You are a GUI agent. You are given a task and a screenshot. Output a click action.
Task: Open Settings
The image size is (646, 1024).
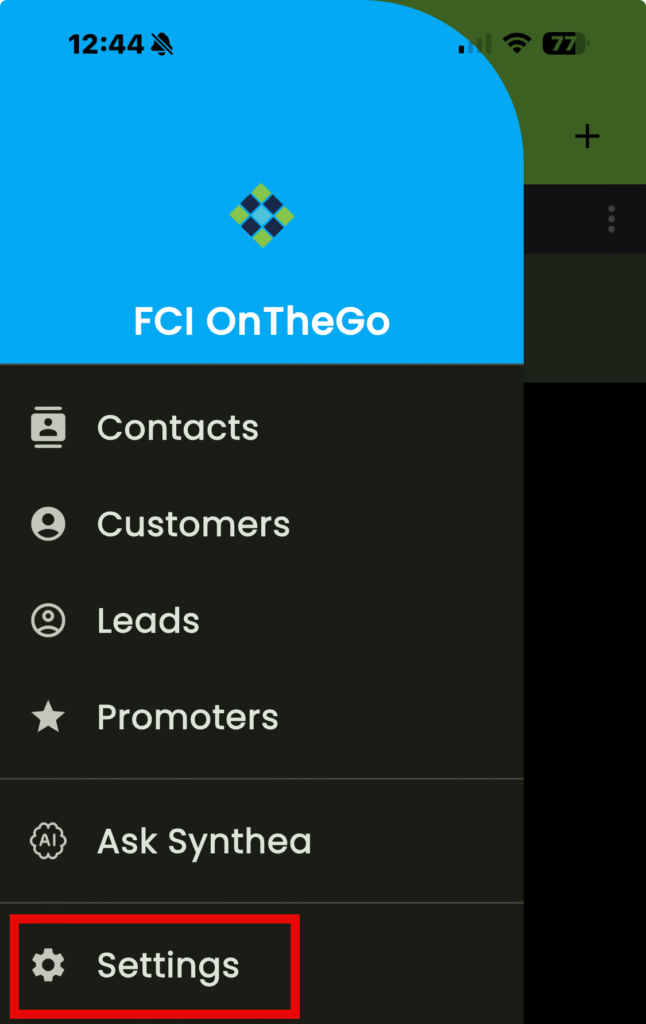[x=167, y=965]
